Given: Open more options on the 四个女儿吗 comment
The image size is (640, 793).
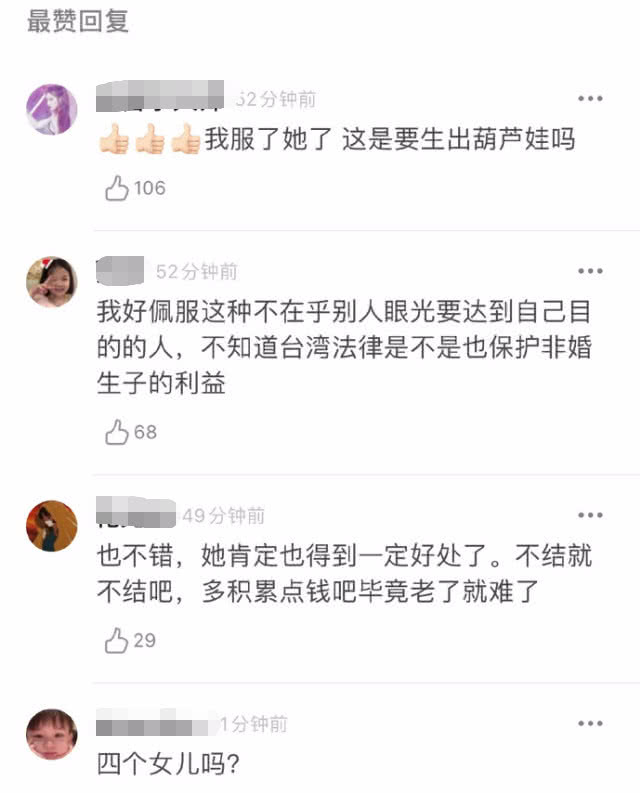Looking at the screenshot, I should pyautogui.click(x=591, y=723).
